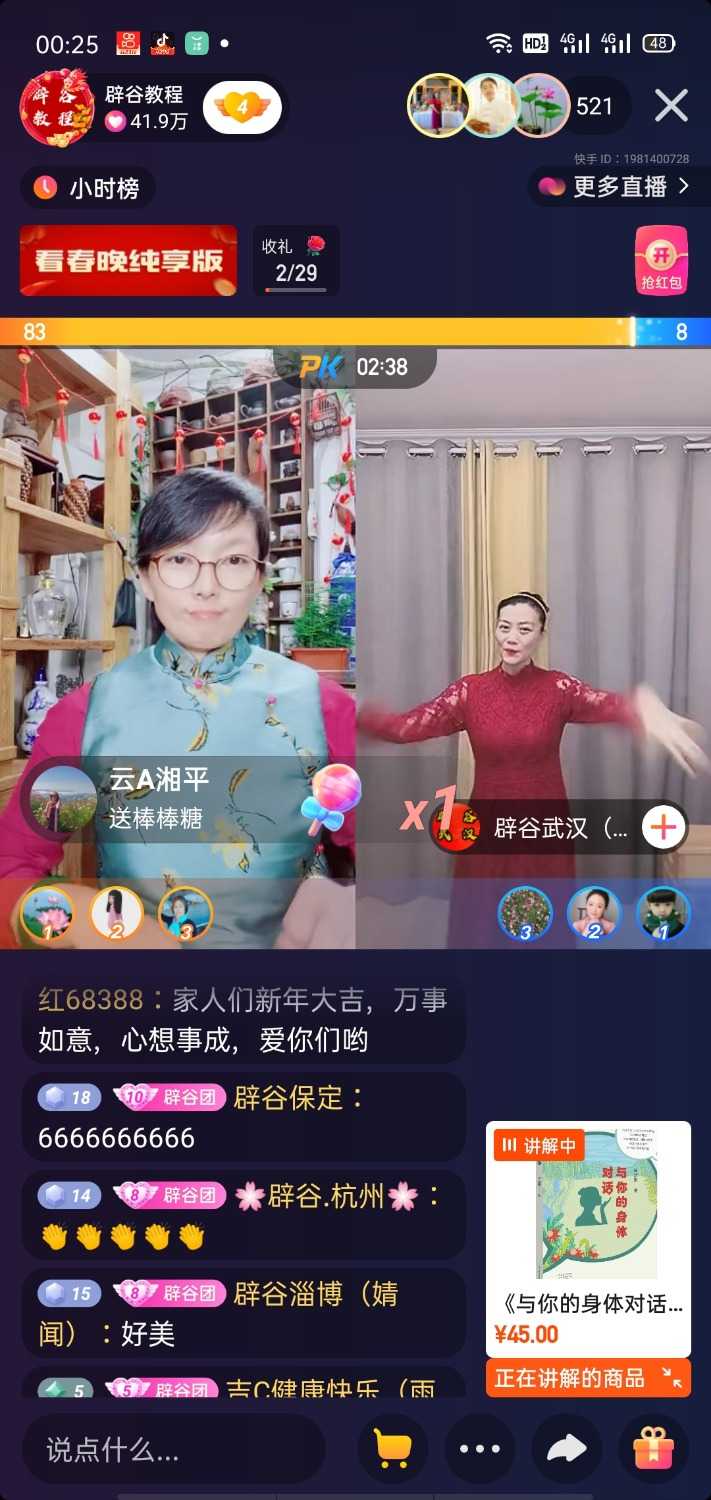
Task: Open the 小时榜 hourly ranking
Action: 88,188
